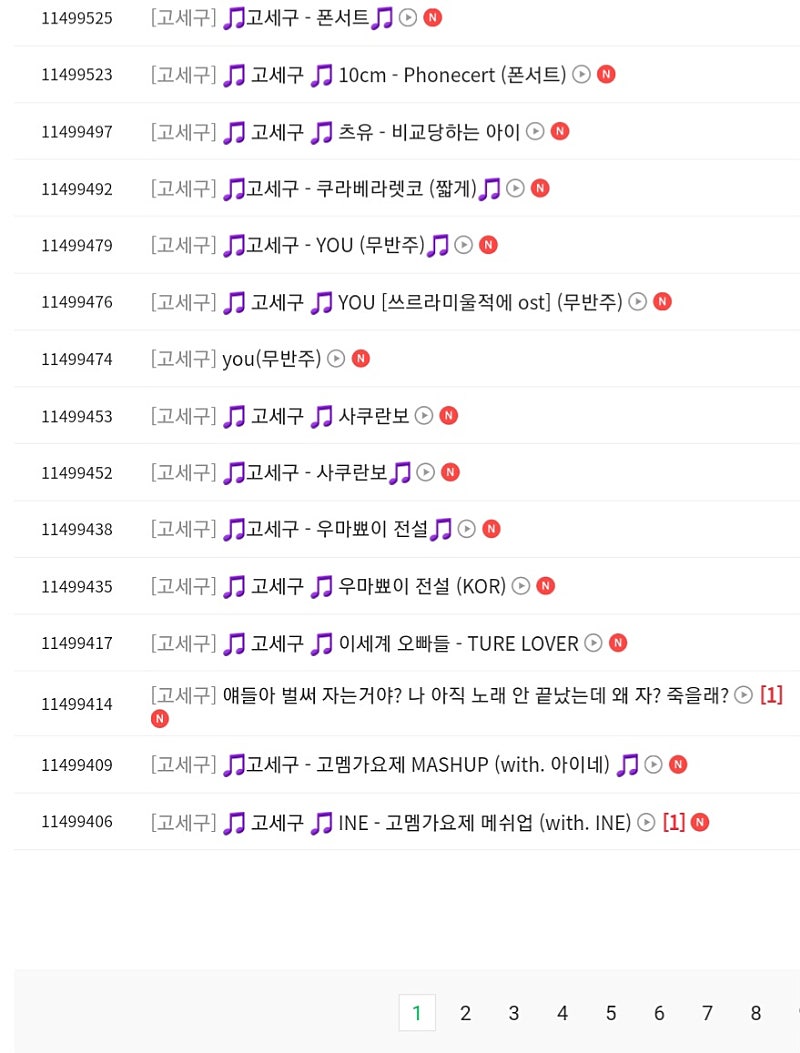View the [1] comment on '고멤가요제 메쉬업' post
This screenshot has height=1053, width=800.
(x=674, y=823)
